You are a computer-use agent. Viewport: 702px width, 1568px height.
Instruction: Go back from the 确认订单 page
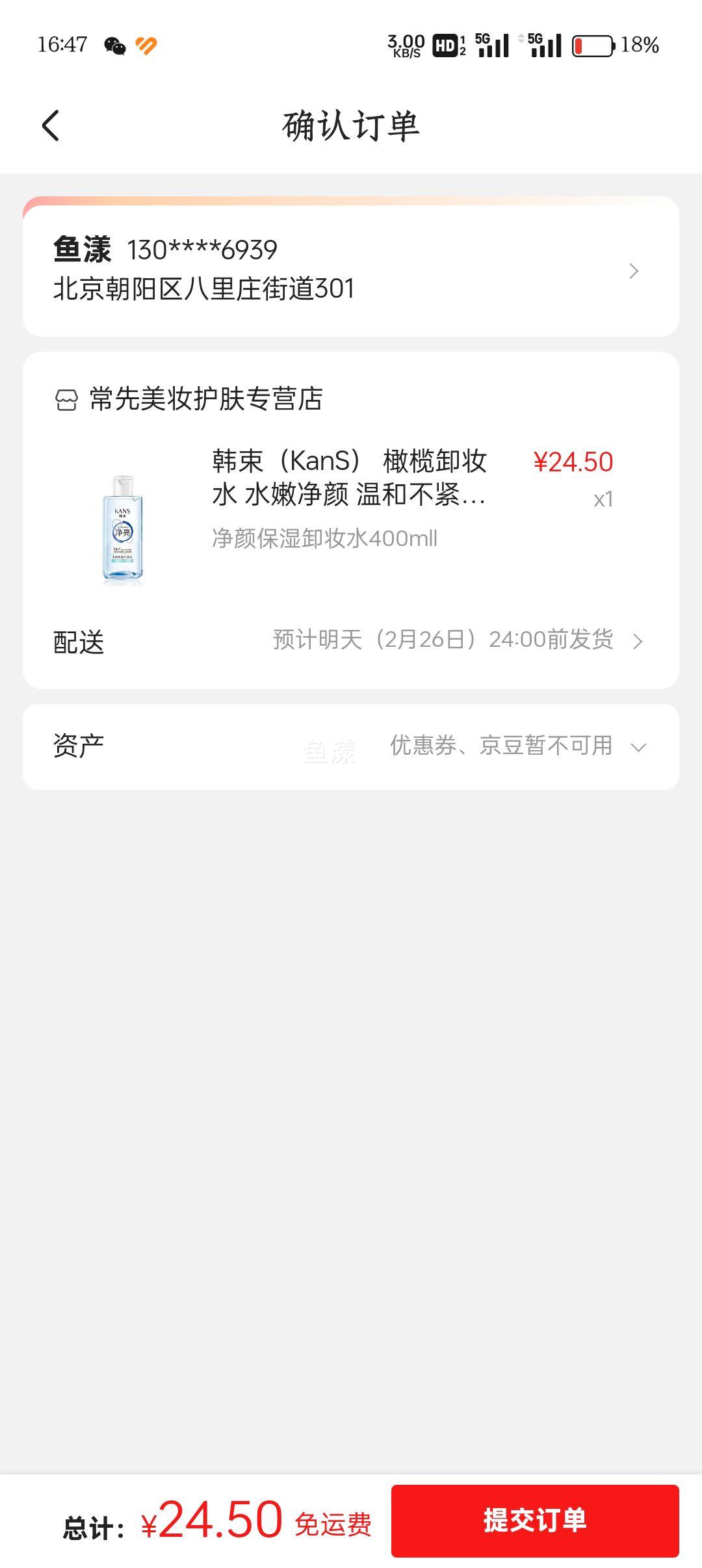[x=51, y=125]
